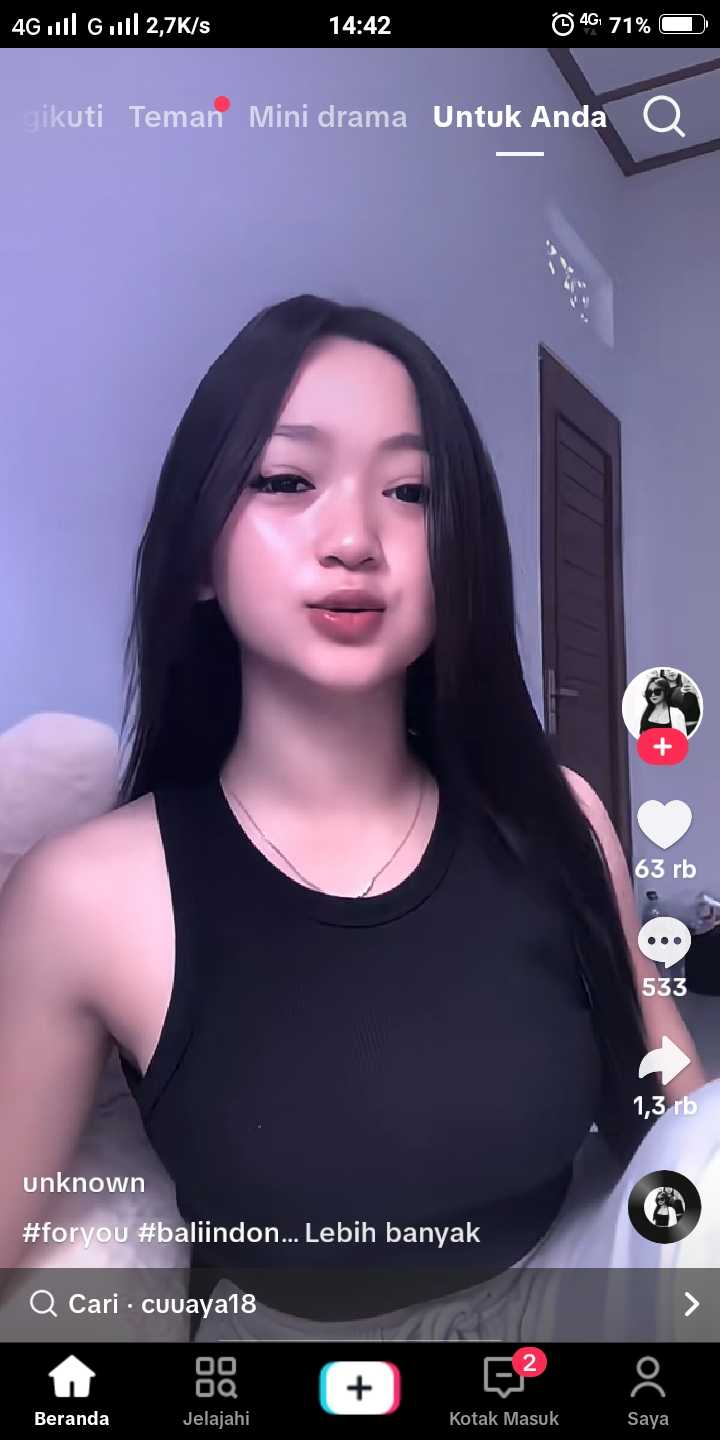The width and height of the screenshot is (720, 1440).
Task: Open the creator's profile picture
Action: pyautogui.click(x=662, y=704)
